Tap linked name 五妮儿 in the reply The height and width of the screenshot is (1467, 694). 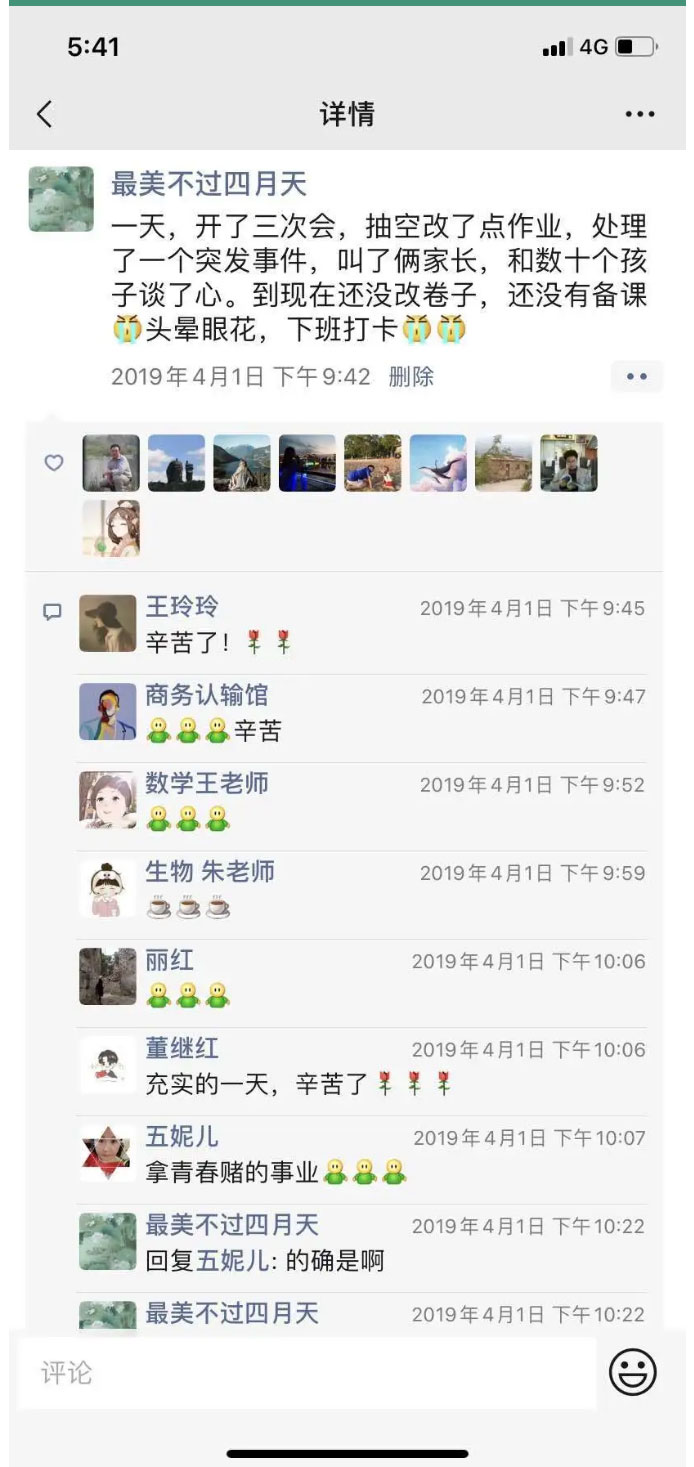[232, 1261]
